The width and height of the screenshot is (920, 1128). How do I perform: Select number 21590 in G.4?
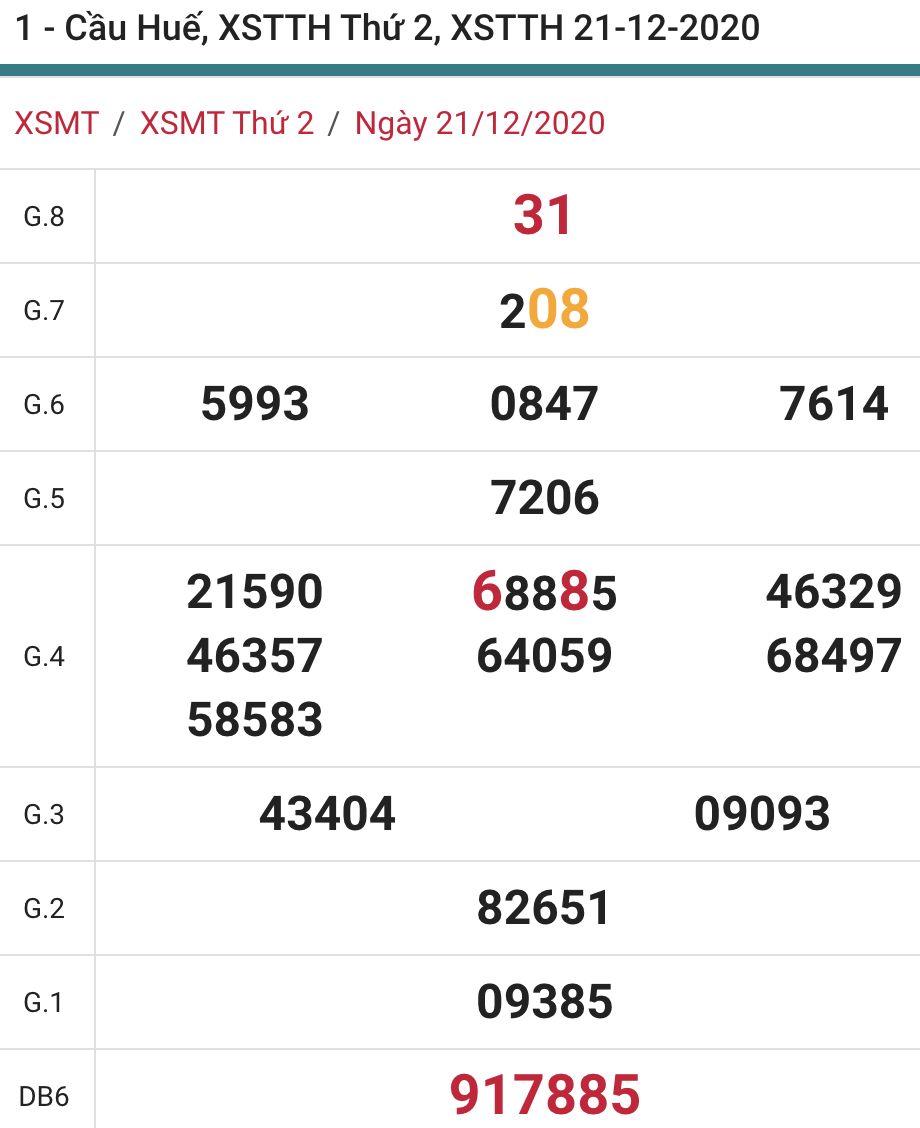(x=254, y=592)
